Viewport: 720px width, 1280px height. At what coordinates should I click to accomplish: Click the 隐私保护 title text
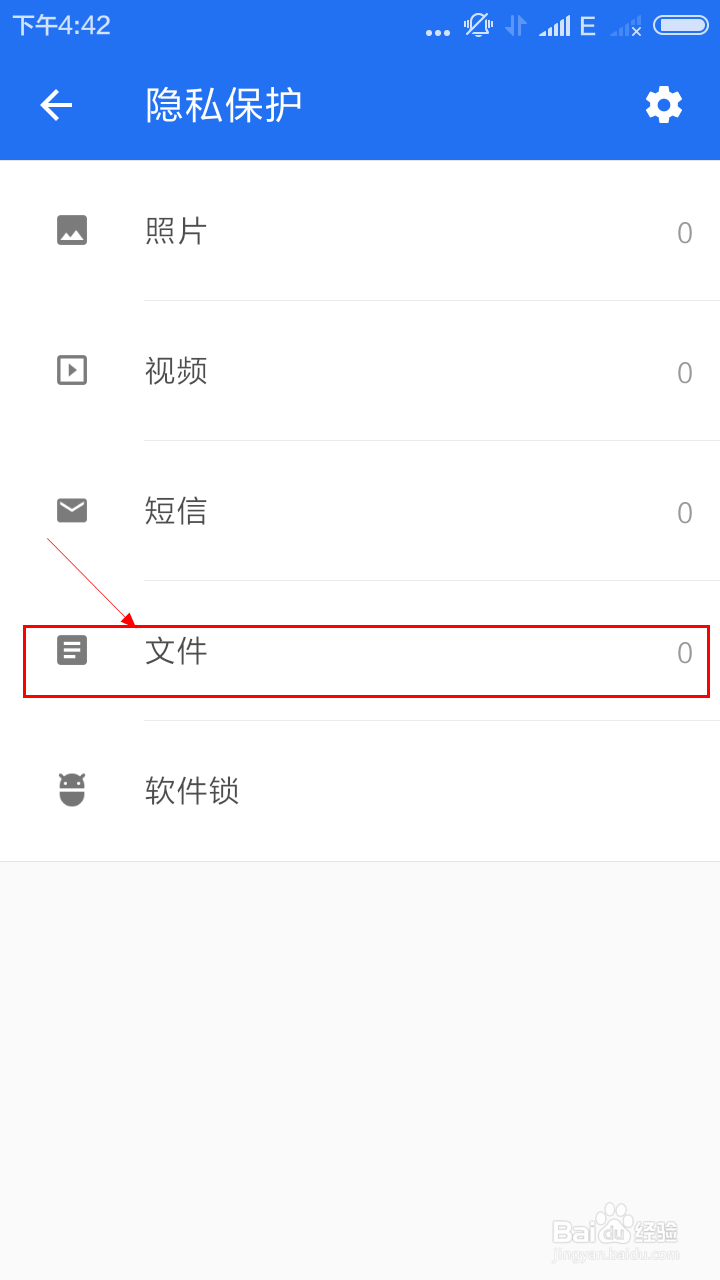[x=222, y=104]
